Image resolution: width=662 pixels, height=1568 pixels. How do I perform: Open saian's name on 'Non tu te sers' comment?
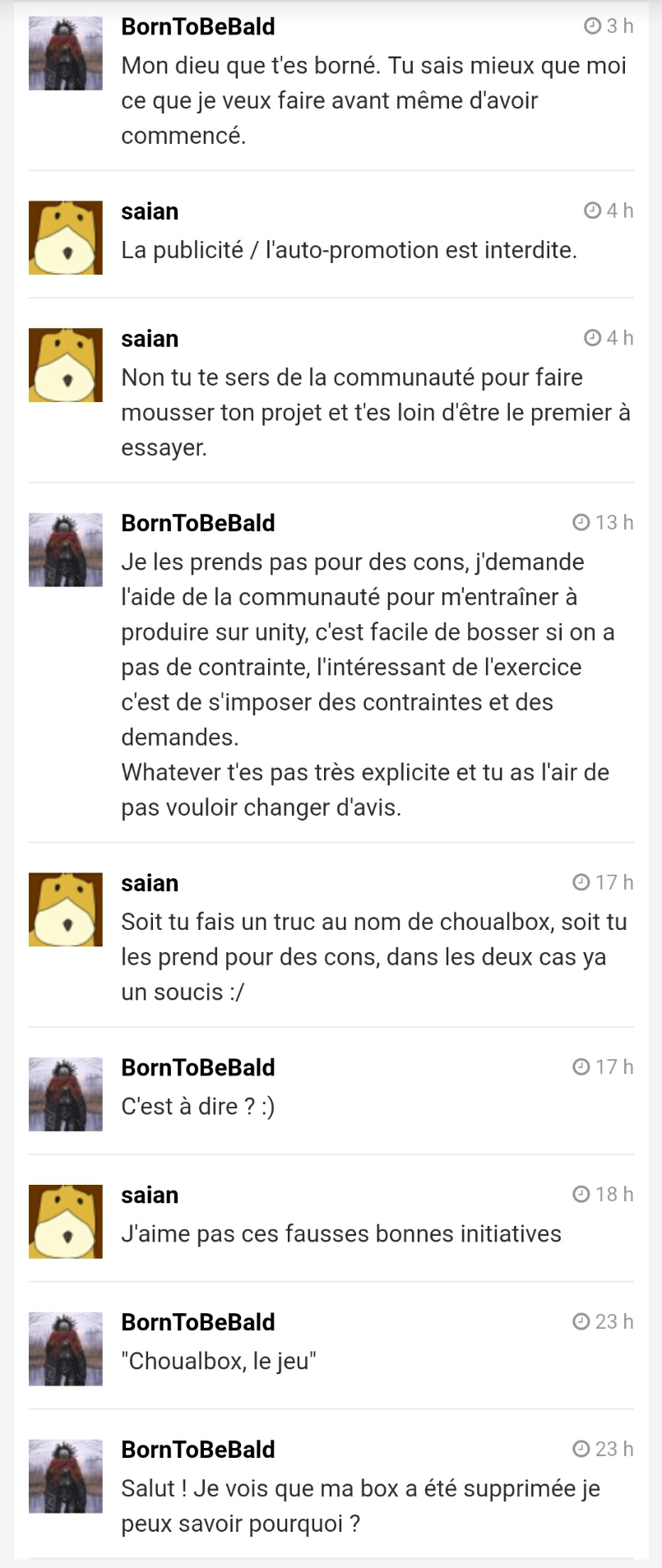click(x=150, y=339)
